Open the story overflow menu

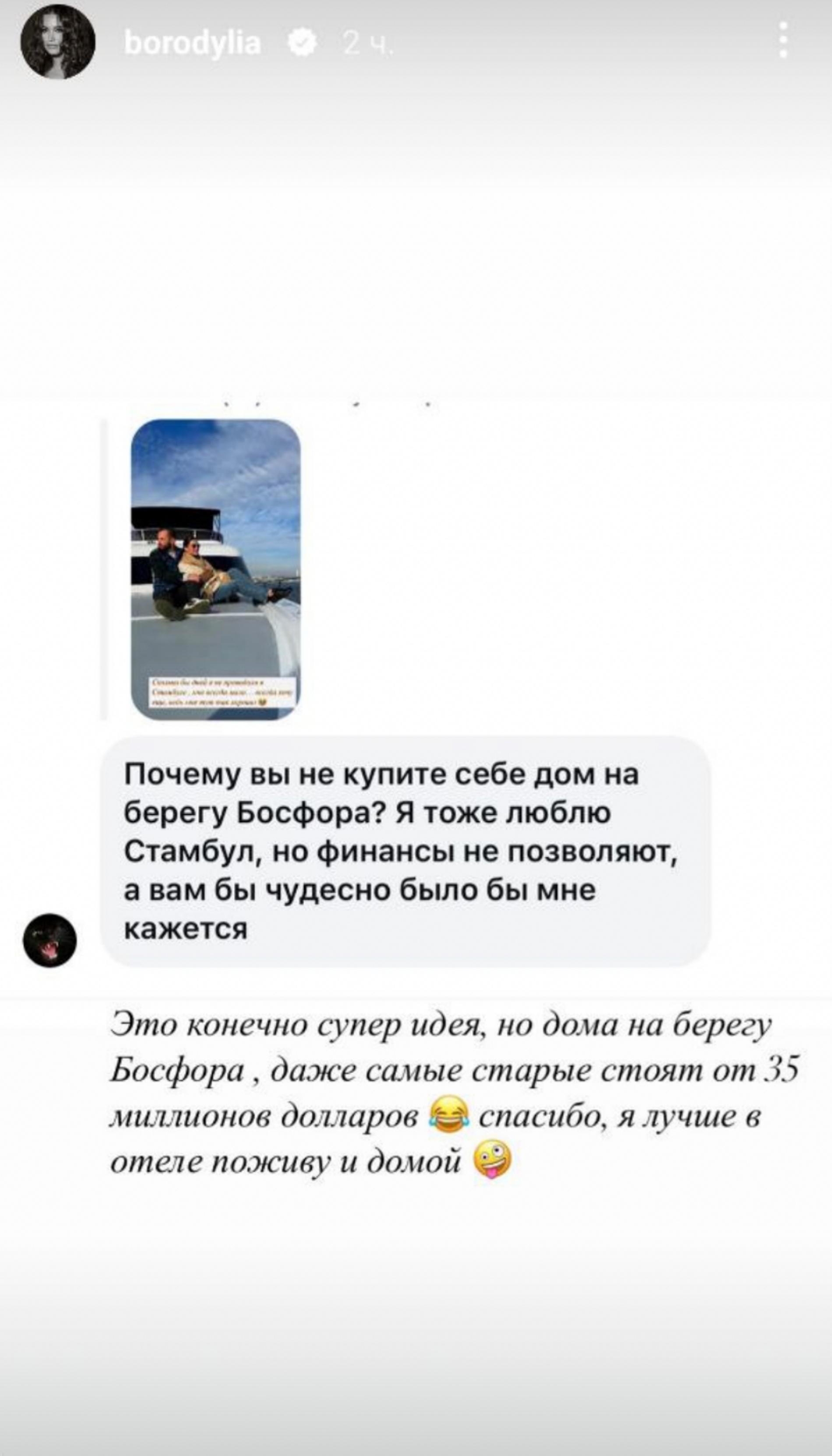pos(784,40)
